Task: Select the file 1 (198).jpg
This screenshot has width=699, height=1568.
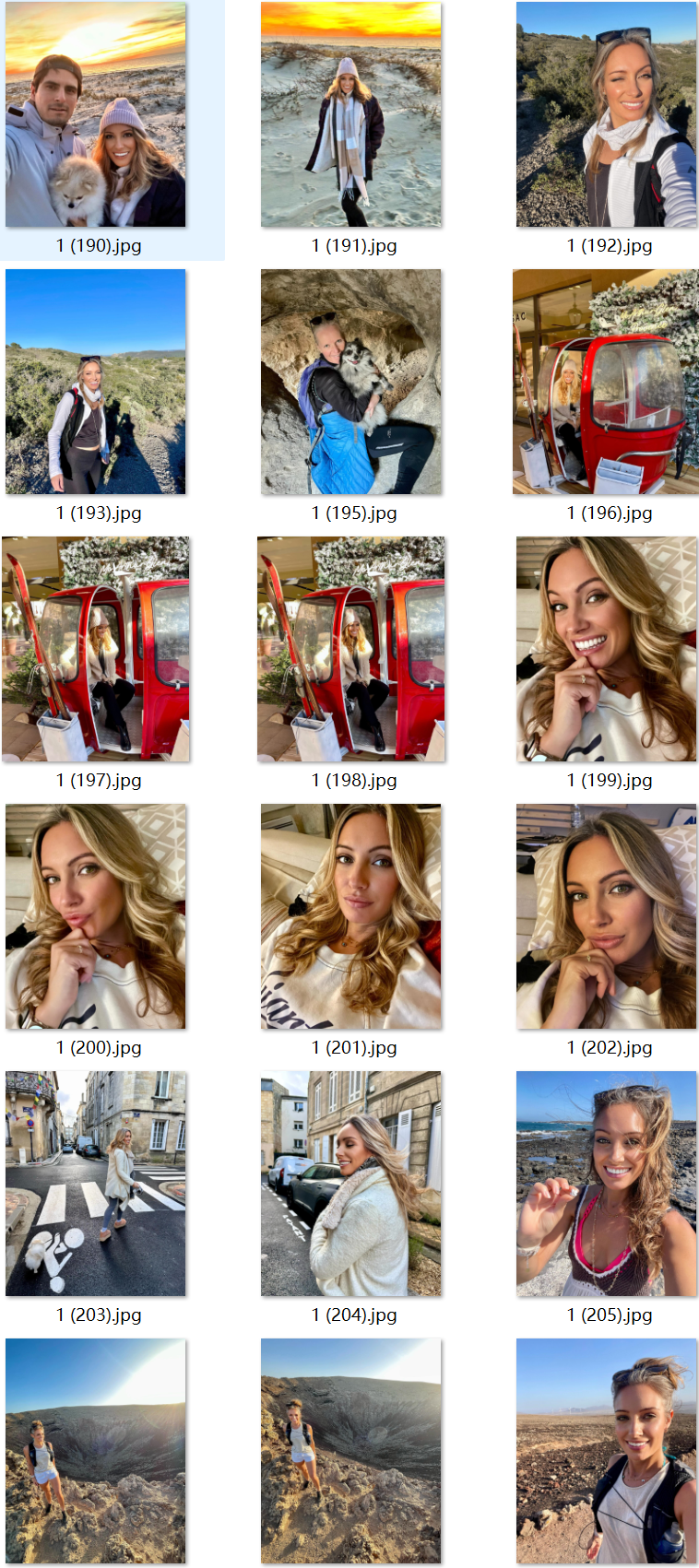Action: [x=351, y=649]
